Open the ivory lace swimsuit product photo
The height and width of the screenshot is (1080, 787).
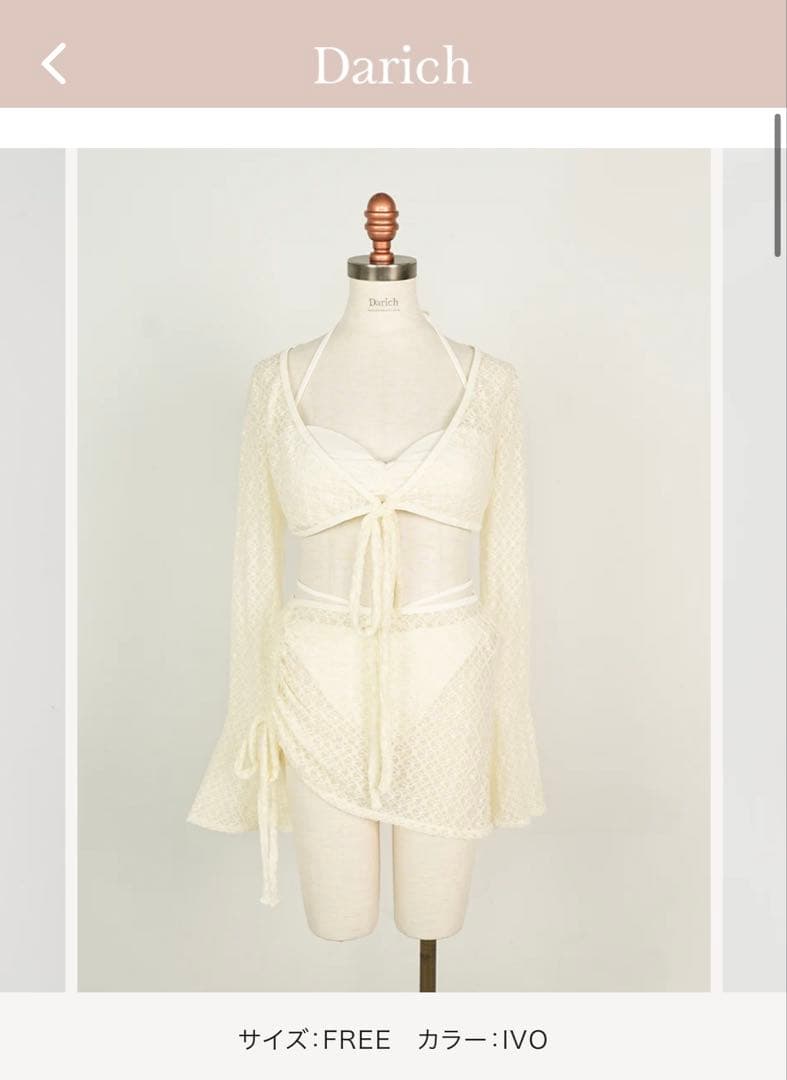pos(393,570)
